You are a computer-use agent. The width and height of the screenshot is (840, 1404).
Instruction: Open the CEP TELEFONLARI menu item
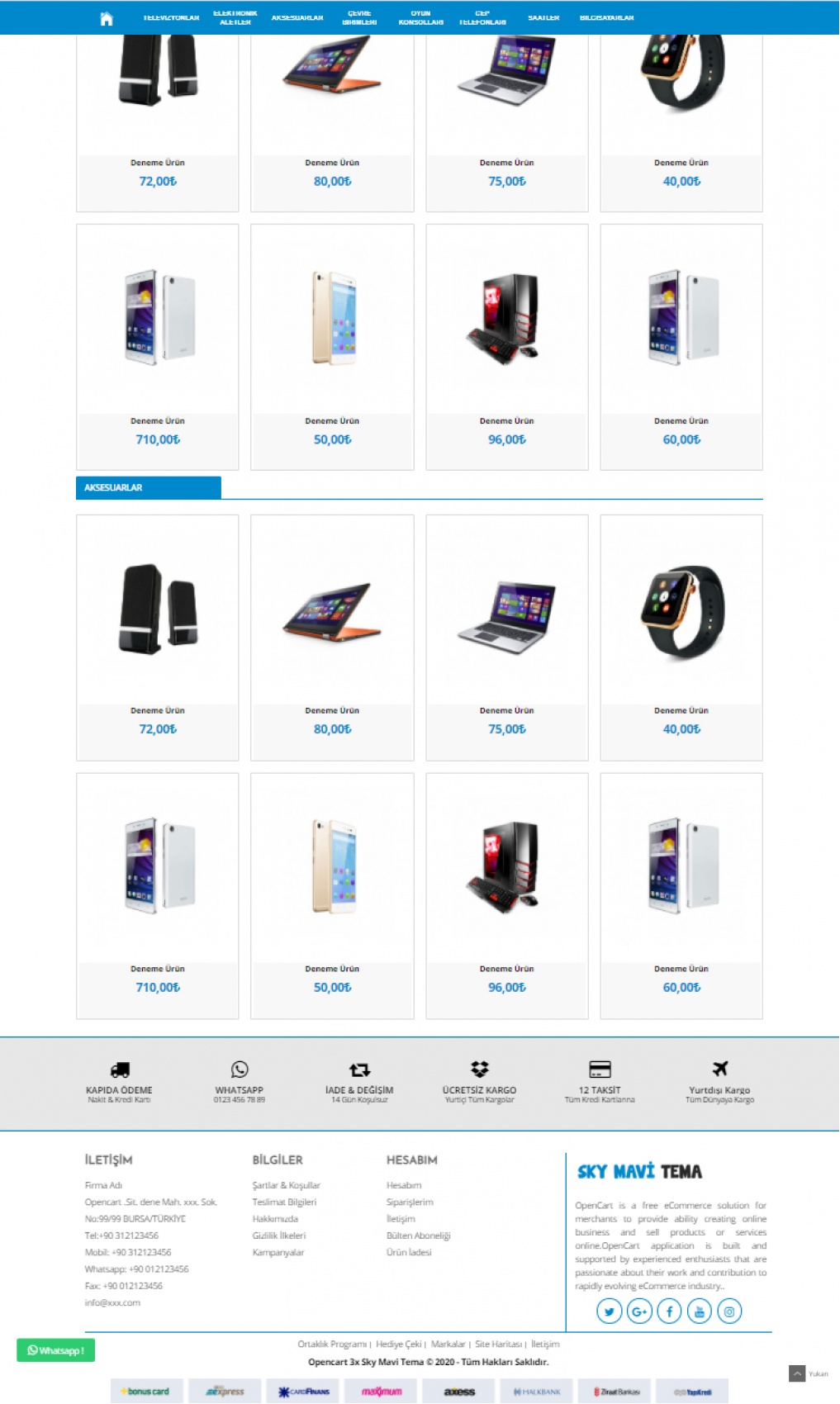tap(482, 17)
